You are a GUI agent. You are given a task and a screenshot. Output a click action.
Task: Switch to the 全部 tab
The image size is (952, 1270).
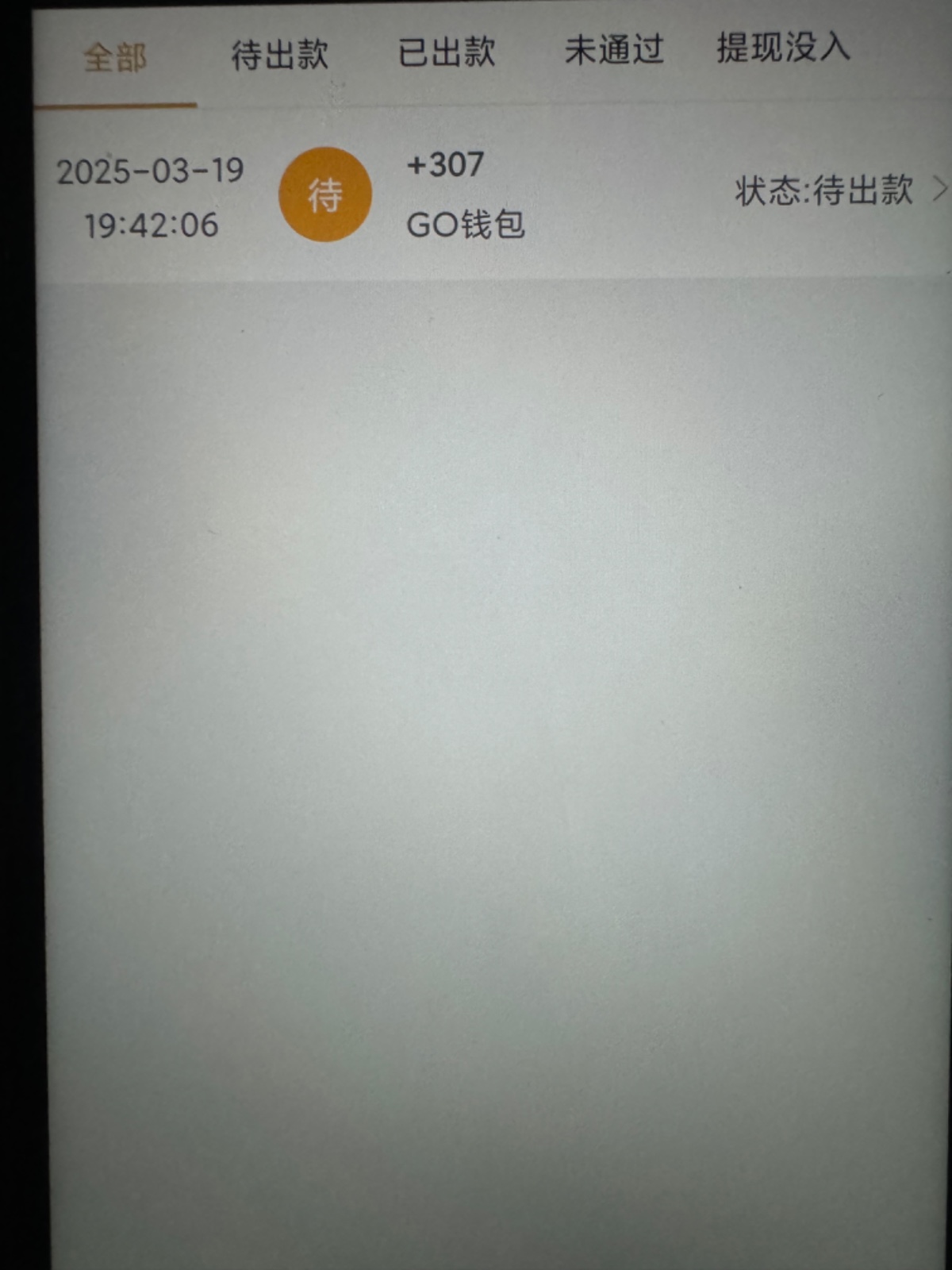[116, 58]
